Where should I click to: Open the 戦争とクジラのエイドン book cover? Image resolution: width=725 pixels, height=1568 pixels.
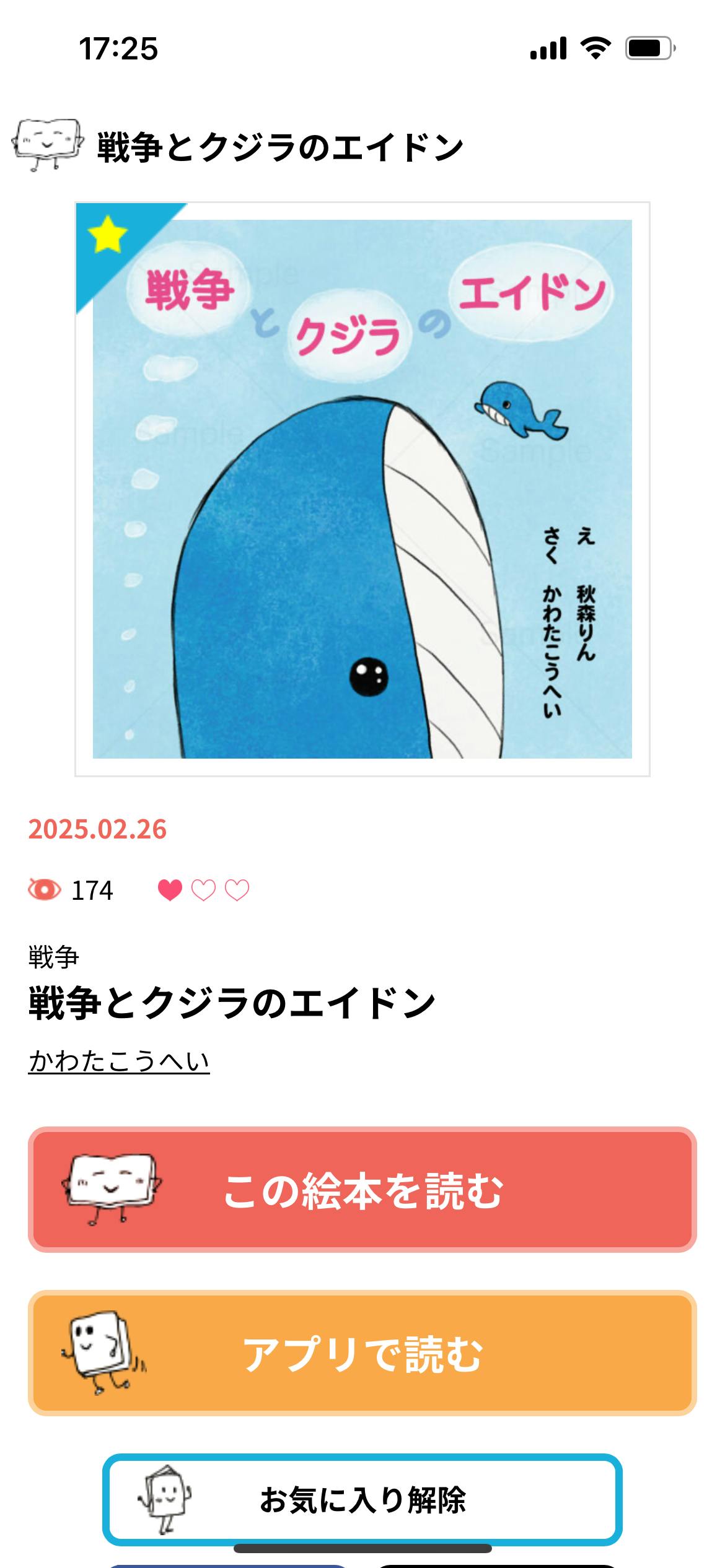tap(362, 489)
